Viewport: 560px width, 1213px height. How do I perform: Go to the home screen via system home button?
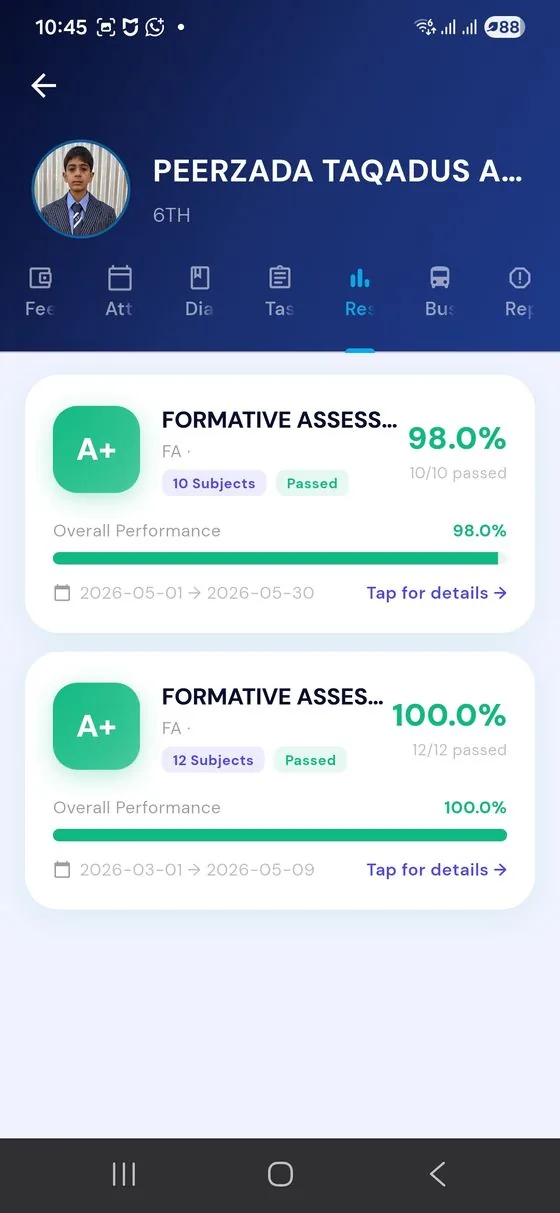click(x=280, y=1174)
